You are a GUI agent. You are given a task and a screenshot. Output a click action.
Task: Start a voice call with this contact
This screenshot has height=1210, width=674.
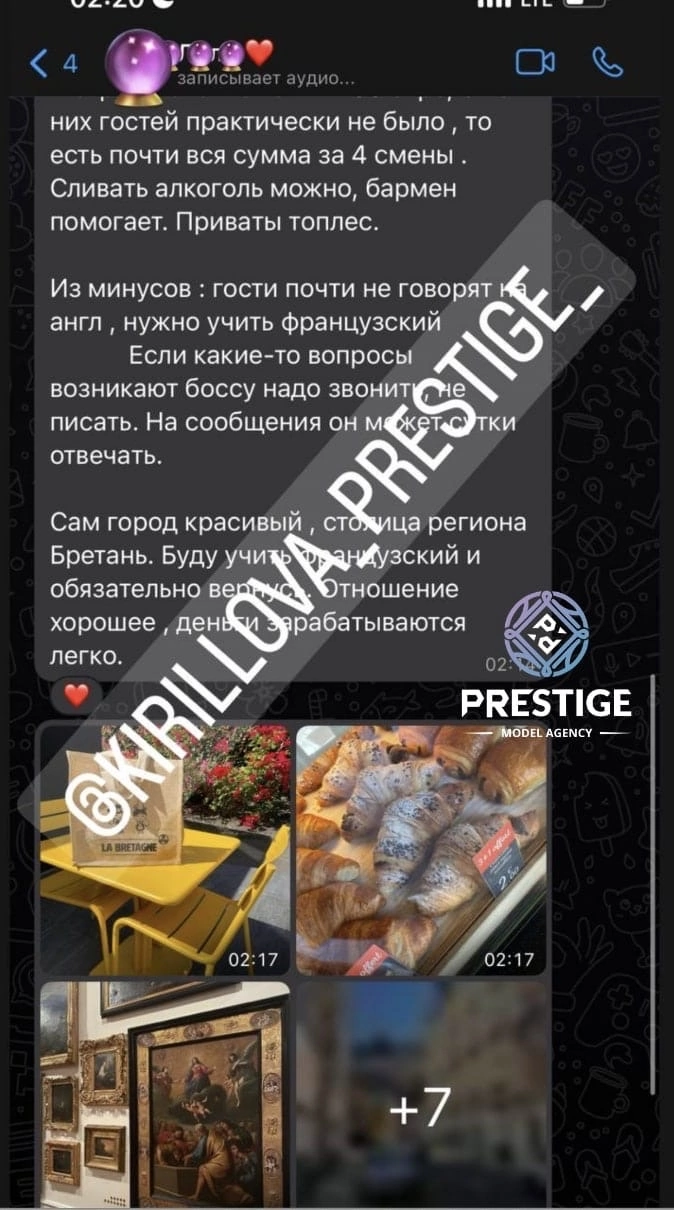[x=607, y=62]
